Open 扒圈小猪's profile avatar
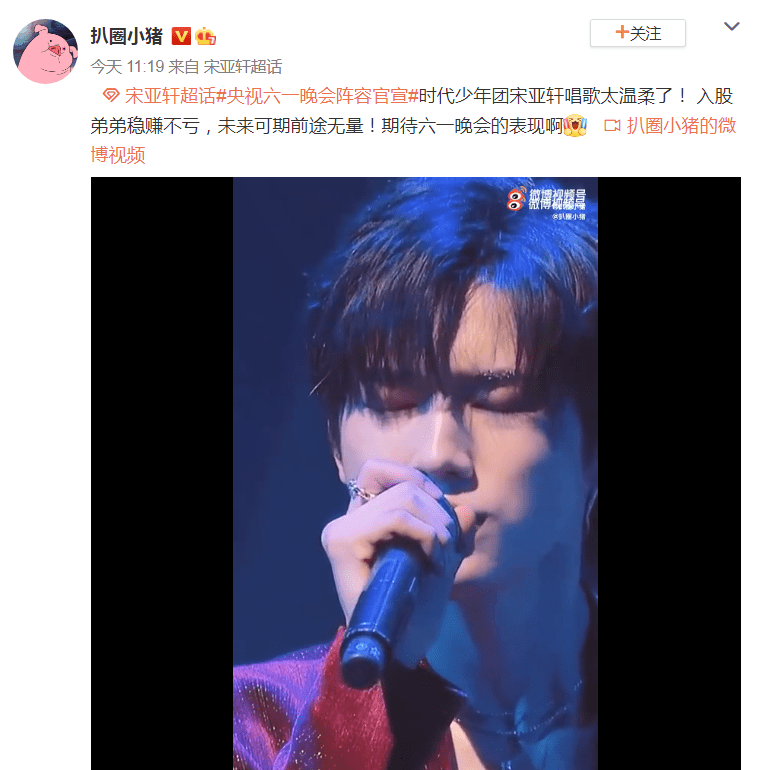Screen dimensions: 757x770 tap(45, 50)
